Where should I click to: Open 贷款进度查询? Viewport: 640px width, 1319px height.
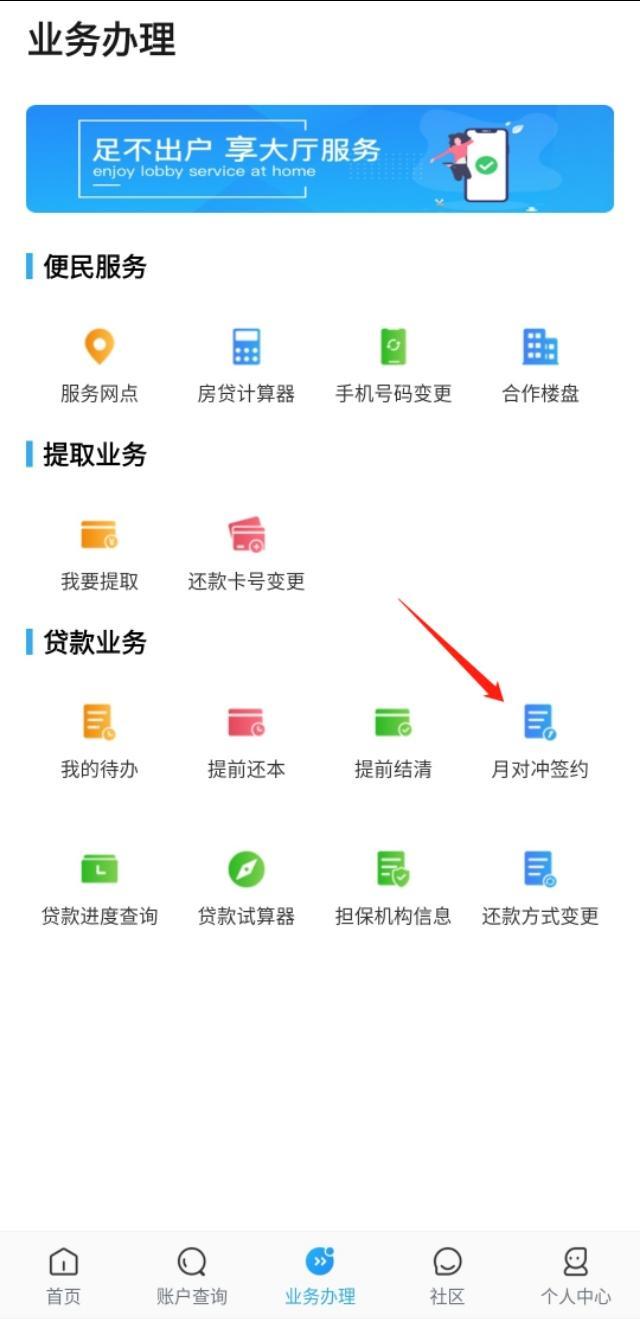(99, 886)
